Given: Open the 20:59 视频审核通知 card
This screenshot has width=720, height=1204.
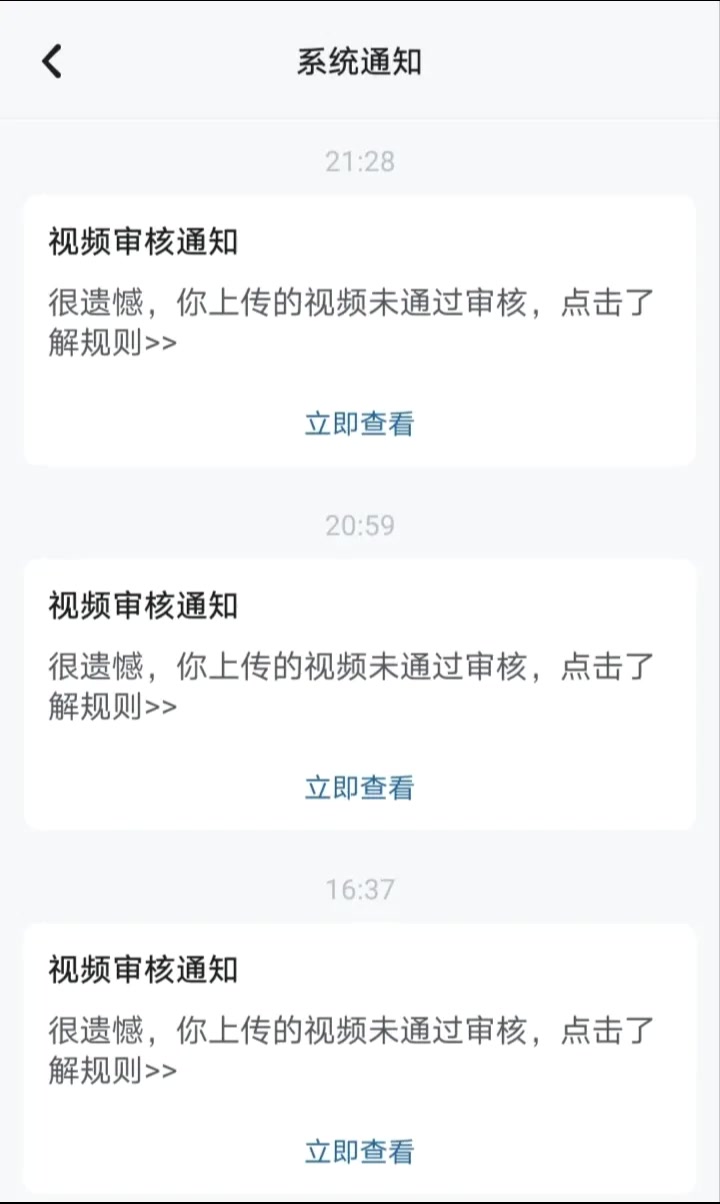Looking at the screenshot, I should coord(359,664).
